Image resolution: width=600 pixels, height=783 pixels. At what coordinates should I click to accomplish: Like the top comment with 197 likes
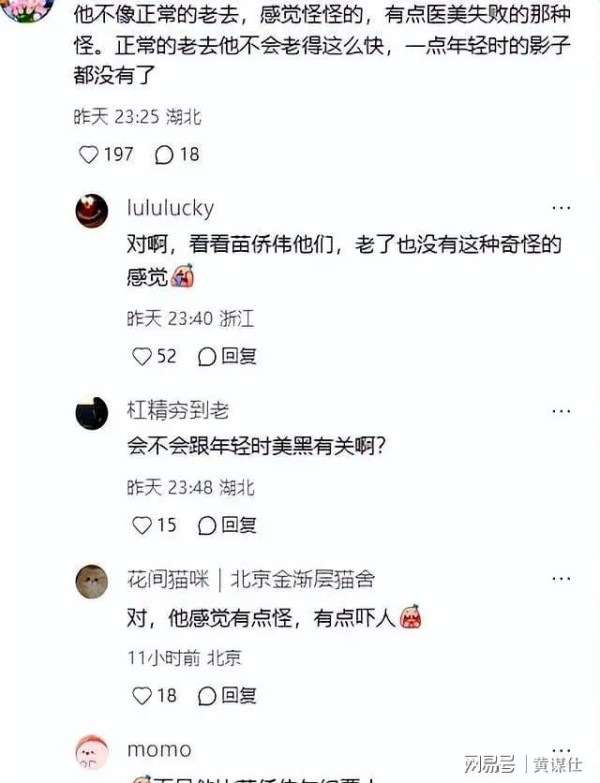coord(89,155)
